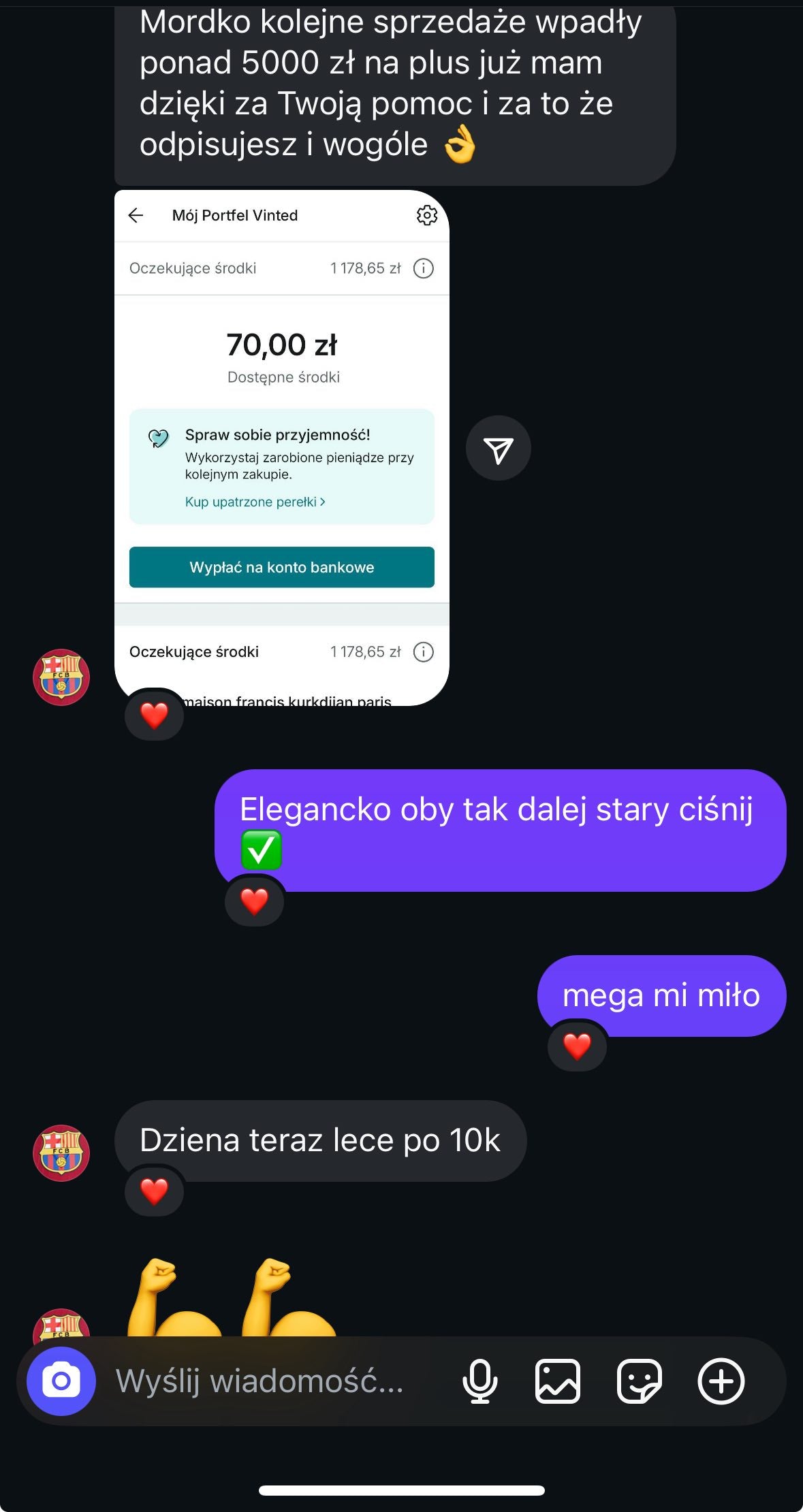Show heart reaction on "Dziena teraz lece po 10k"
Viewport: 803px width, 1512px height.
(154, 1191)
